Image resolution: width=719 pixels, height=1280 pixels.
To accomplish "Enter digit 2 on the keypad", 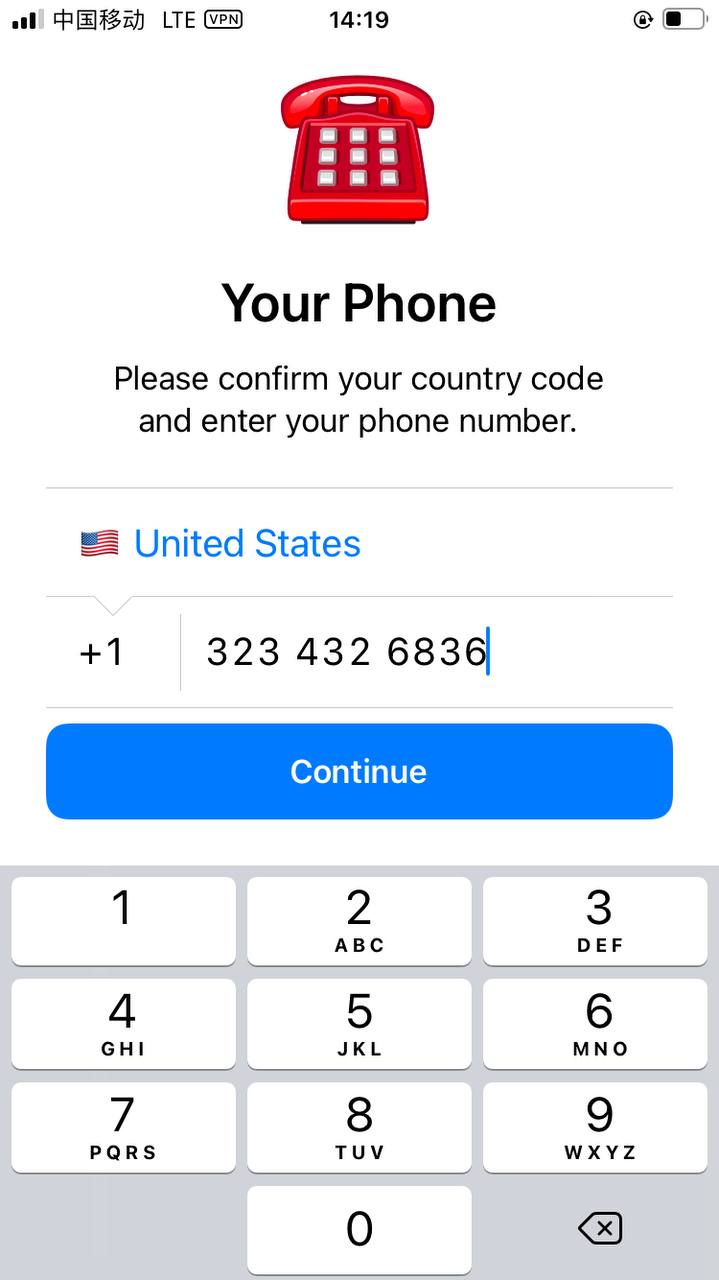I will [x=359, y=921].
